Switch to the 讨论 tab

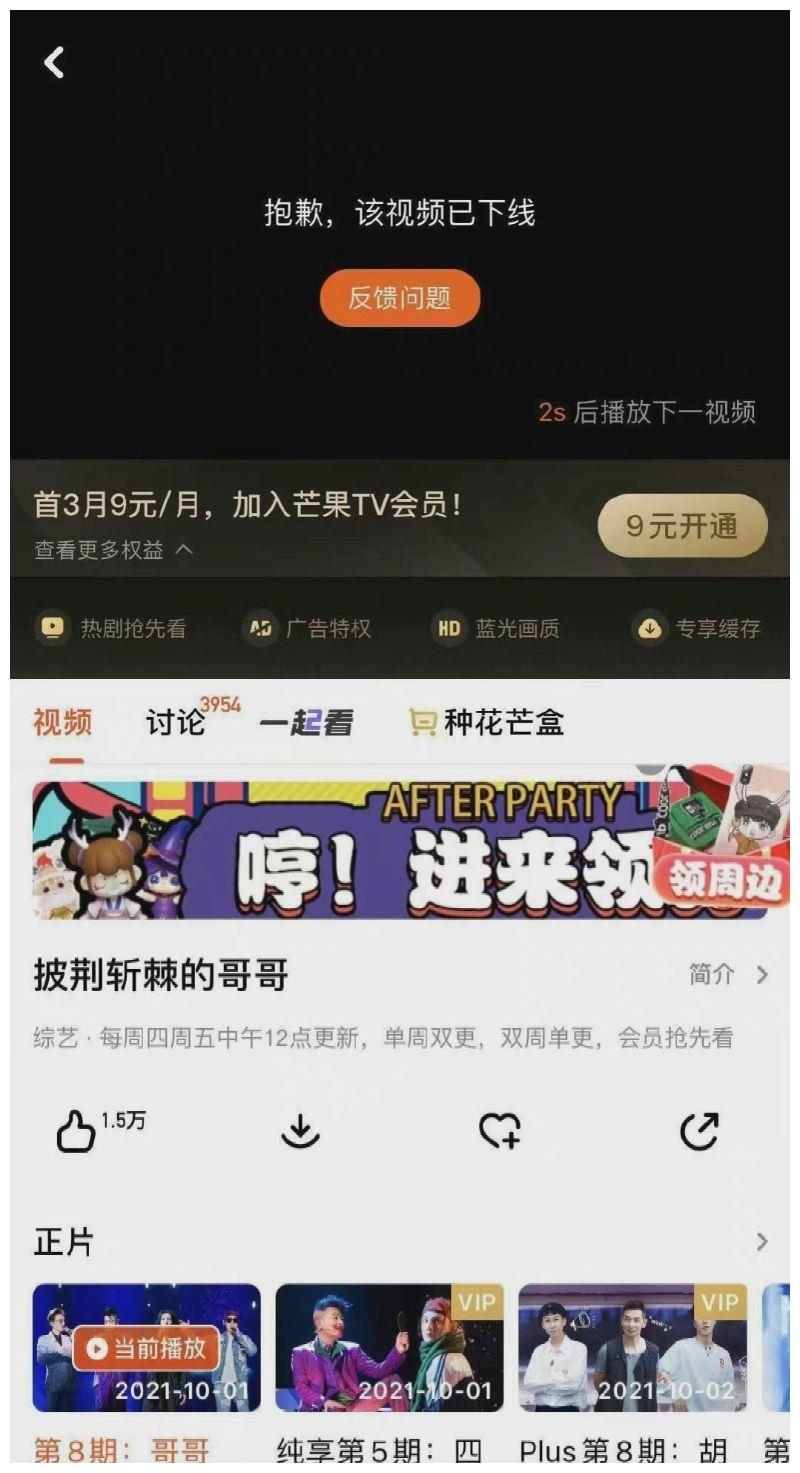tap(176, 722)
